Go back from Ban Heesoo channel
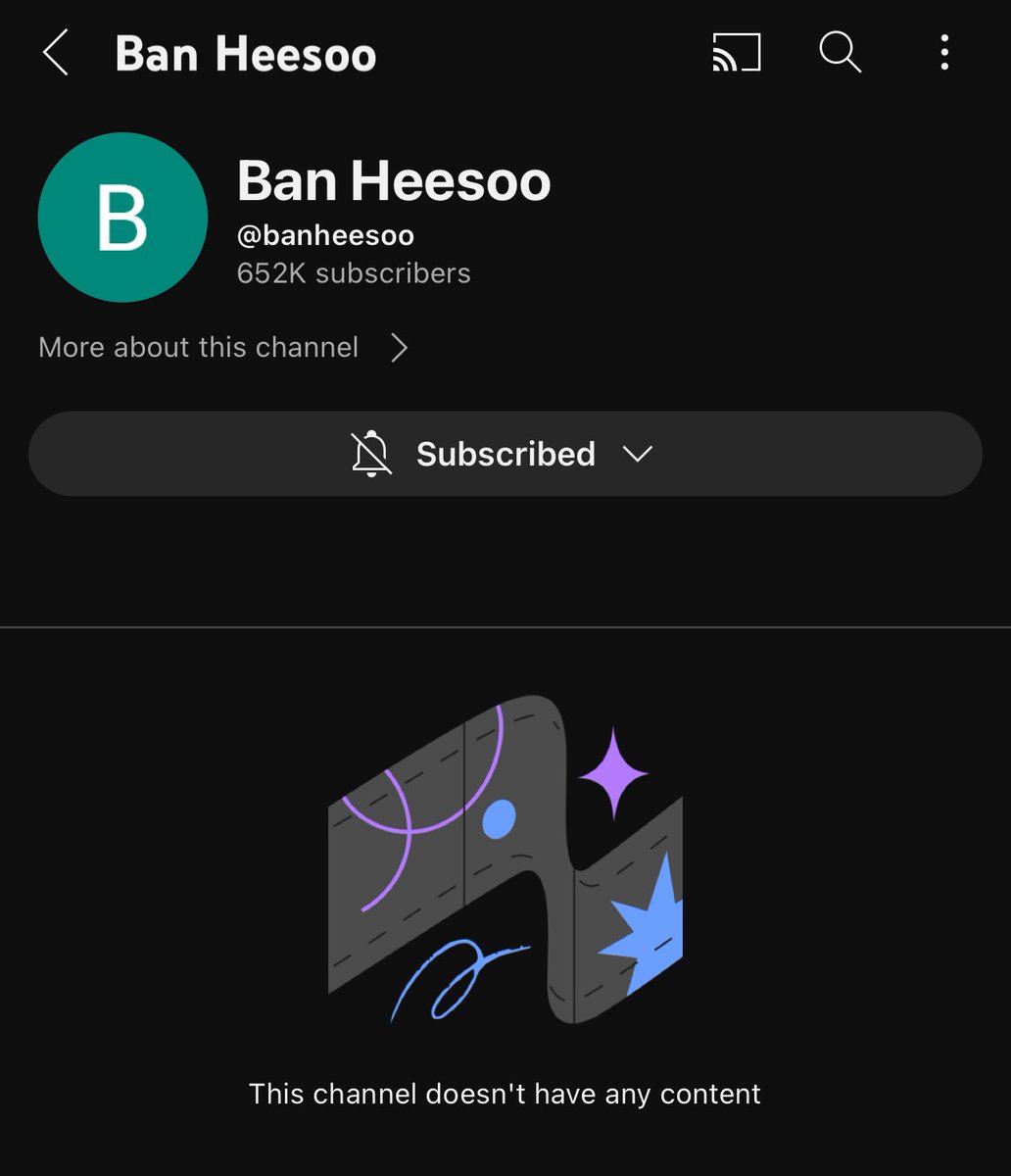Screen dimensions: 1011x1176 [56, 53]
